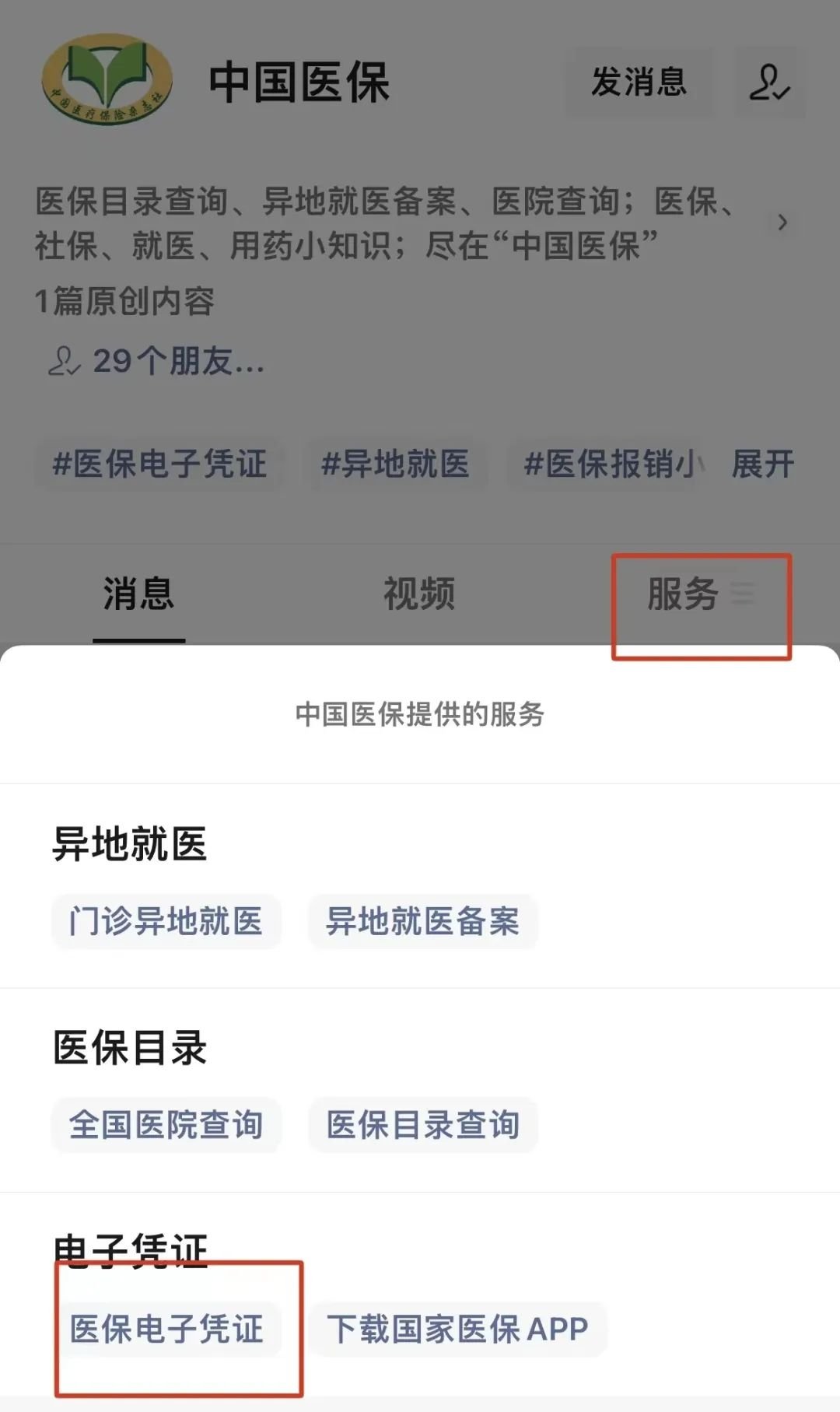Open the #医保电子凭证 topic tag

coord(159,464)
